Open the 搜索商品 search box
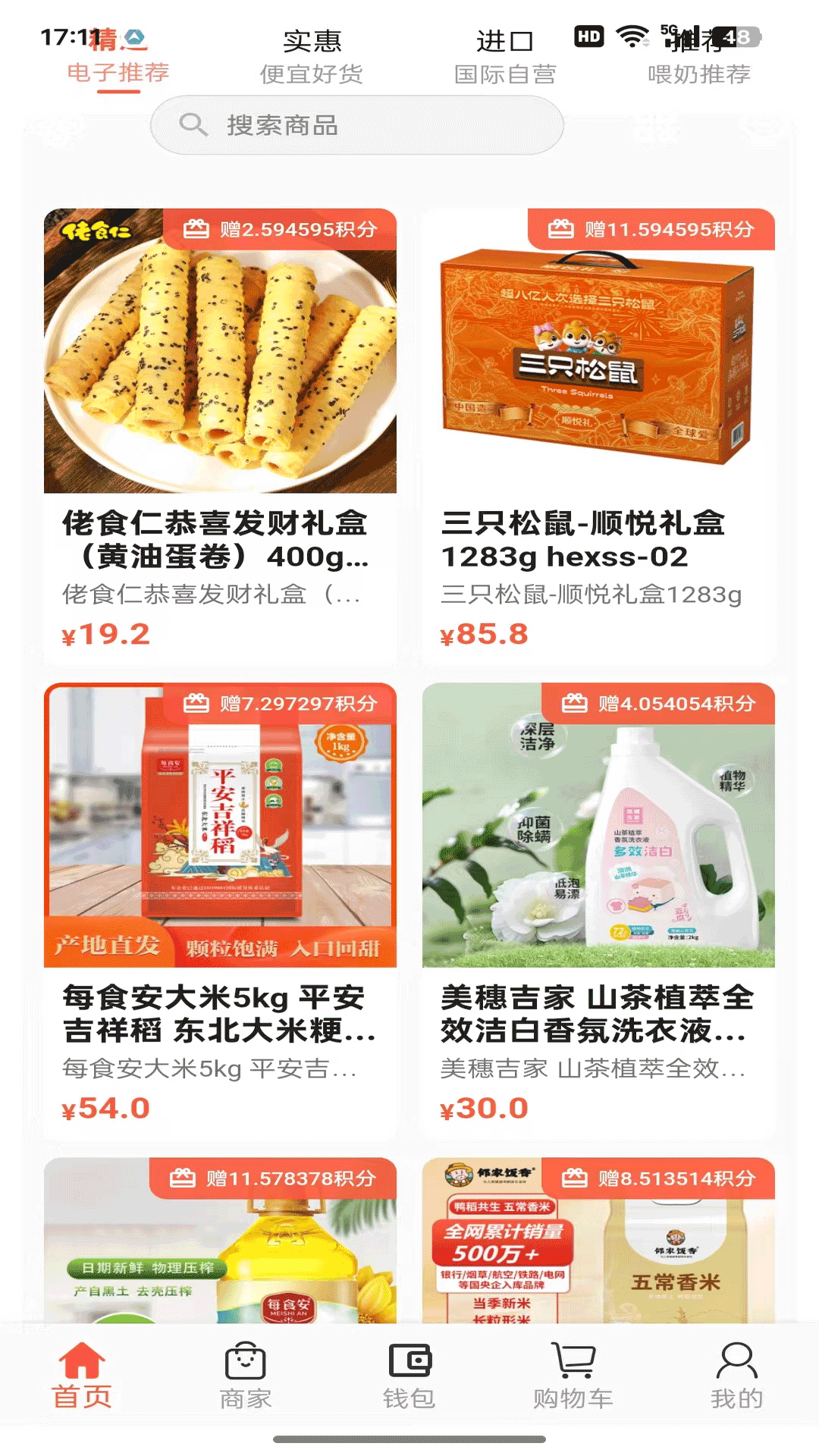This screenshot has height=1456, width=819. (356, 125)
